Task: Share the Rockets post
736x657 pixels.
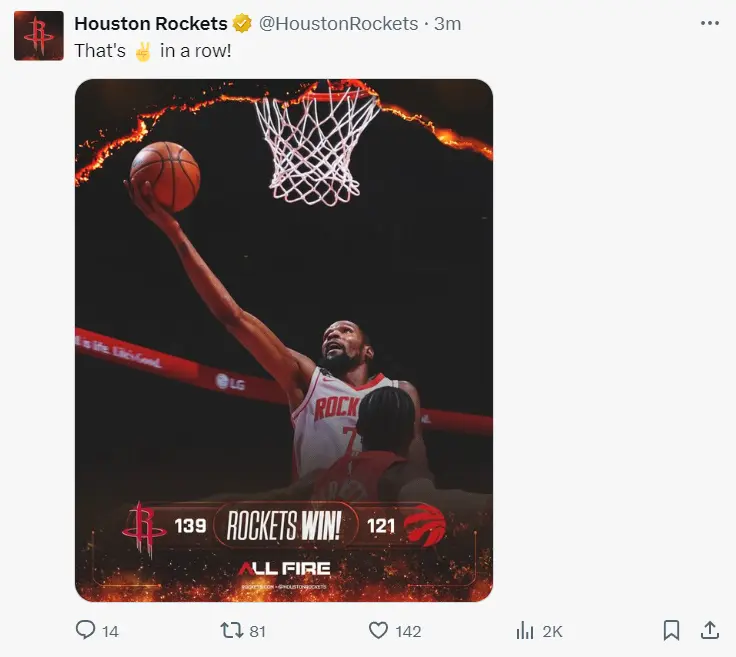Action: 709,630
